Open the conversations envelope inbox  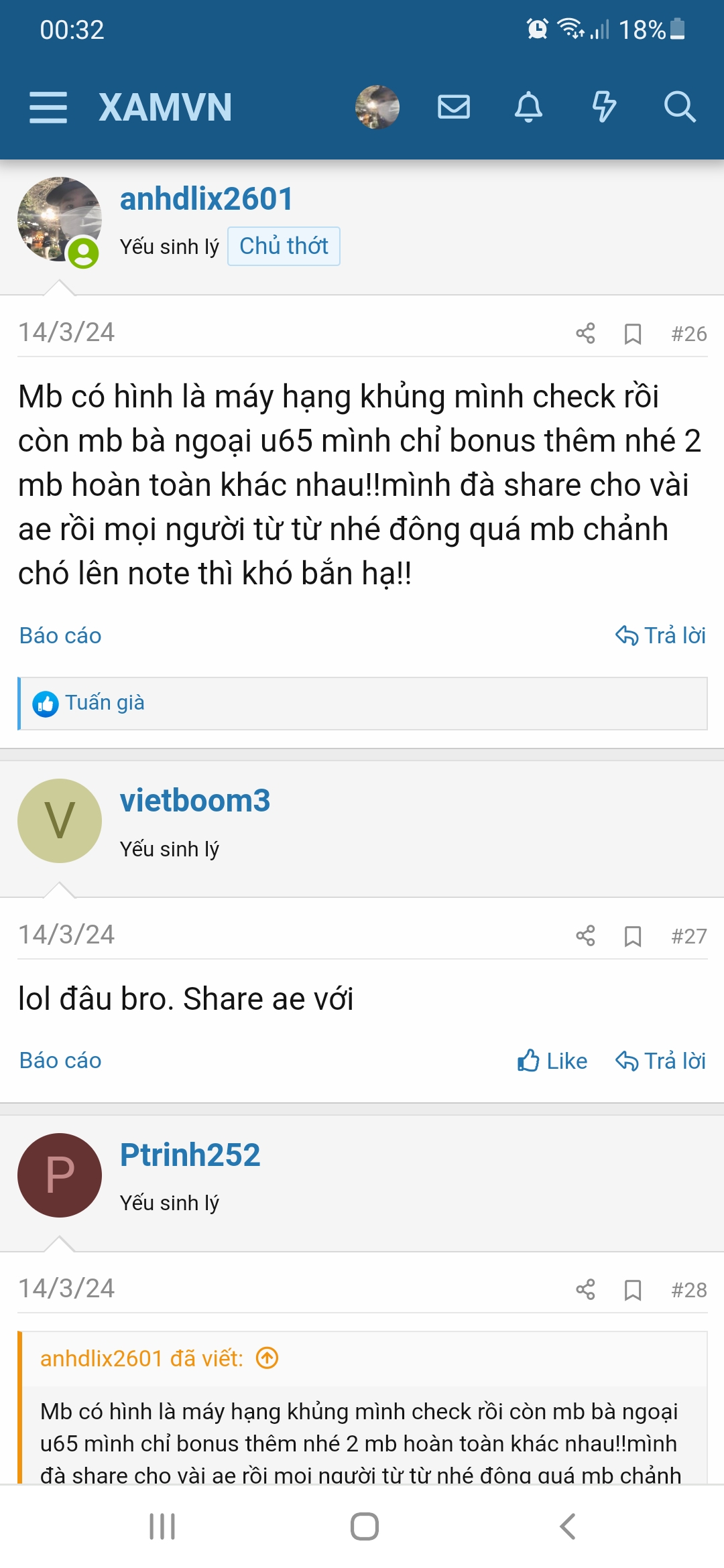pos(454,107)
